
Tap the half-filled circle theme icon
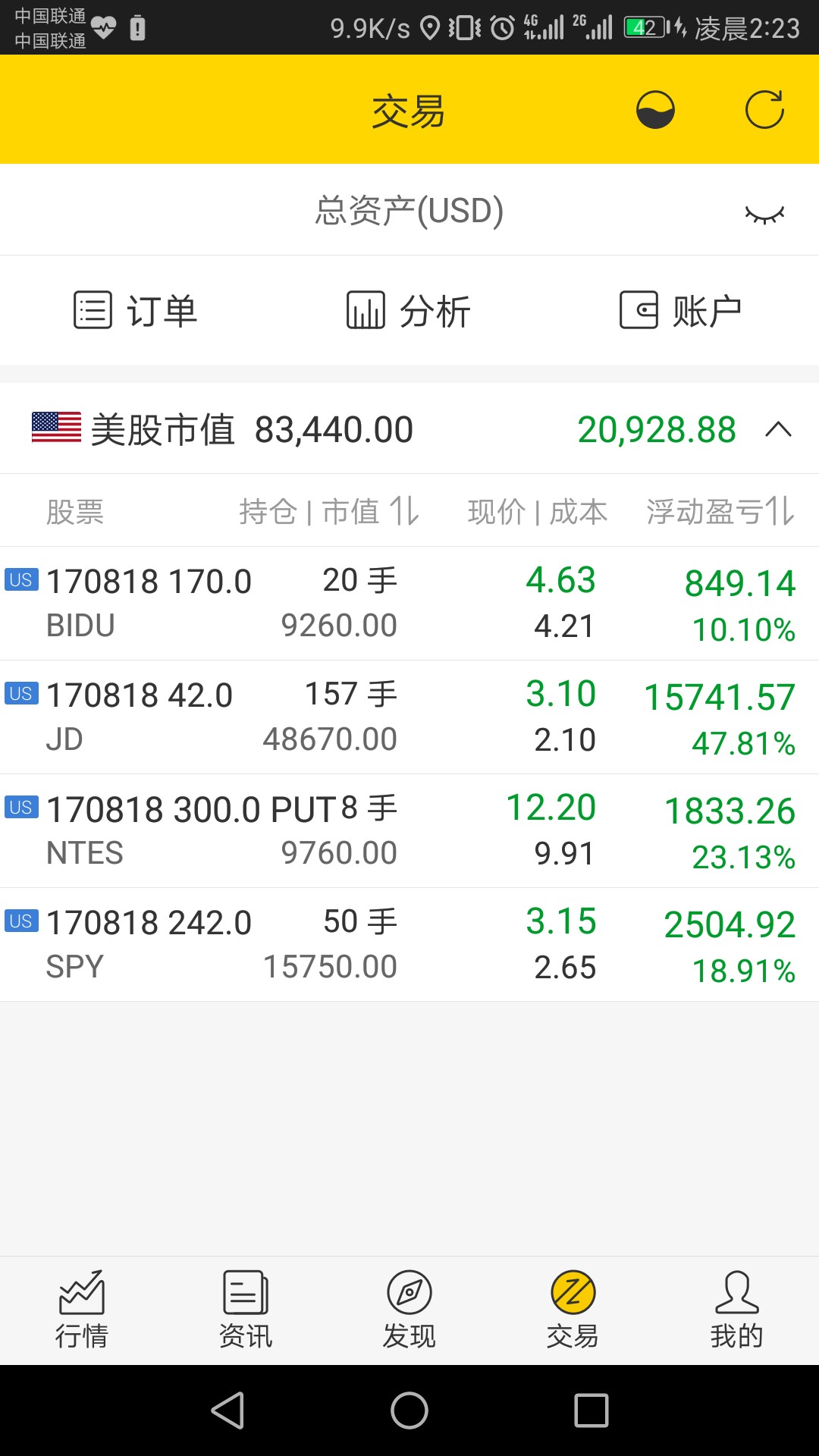655,110
